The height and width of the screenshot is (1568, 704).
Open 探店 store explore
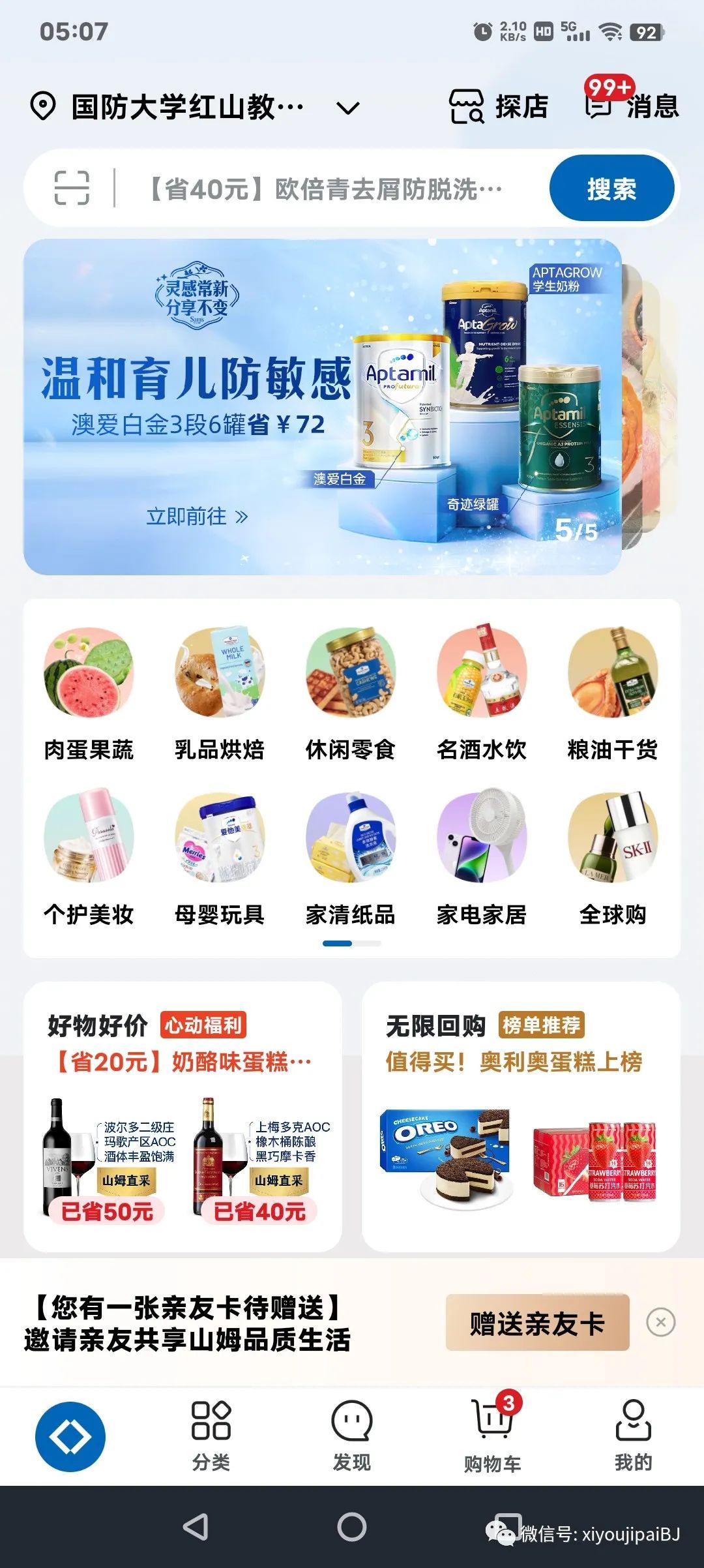coord(499,106)
